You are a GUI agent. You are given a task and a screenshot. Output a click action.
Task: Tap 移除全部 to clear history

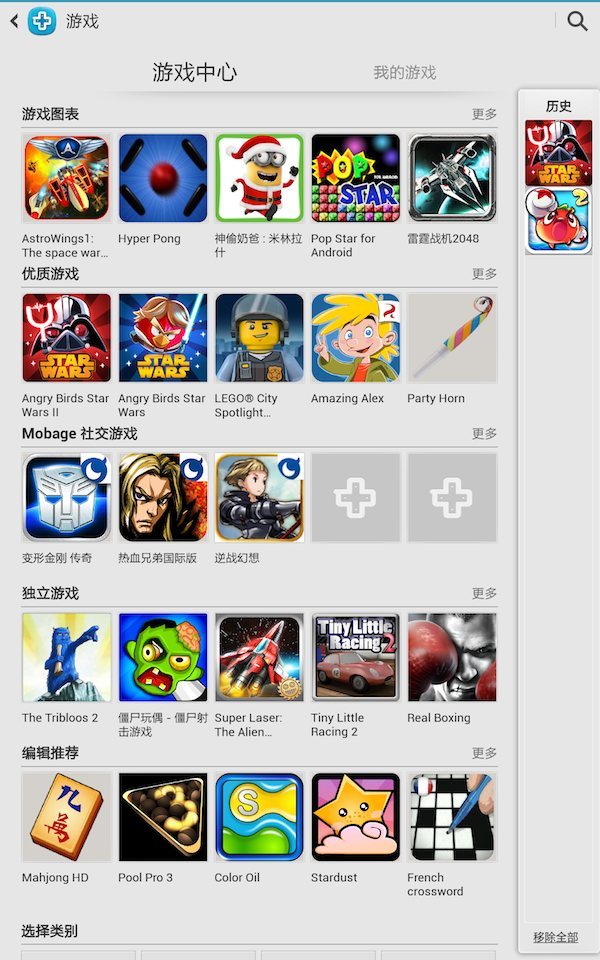[555, 937]
